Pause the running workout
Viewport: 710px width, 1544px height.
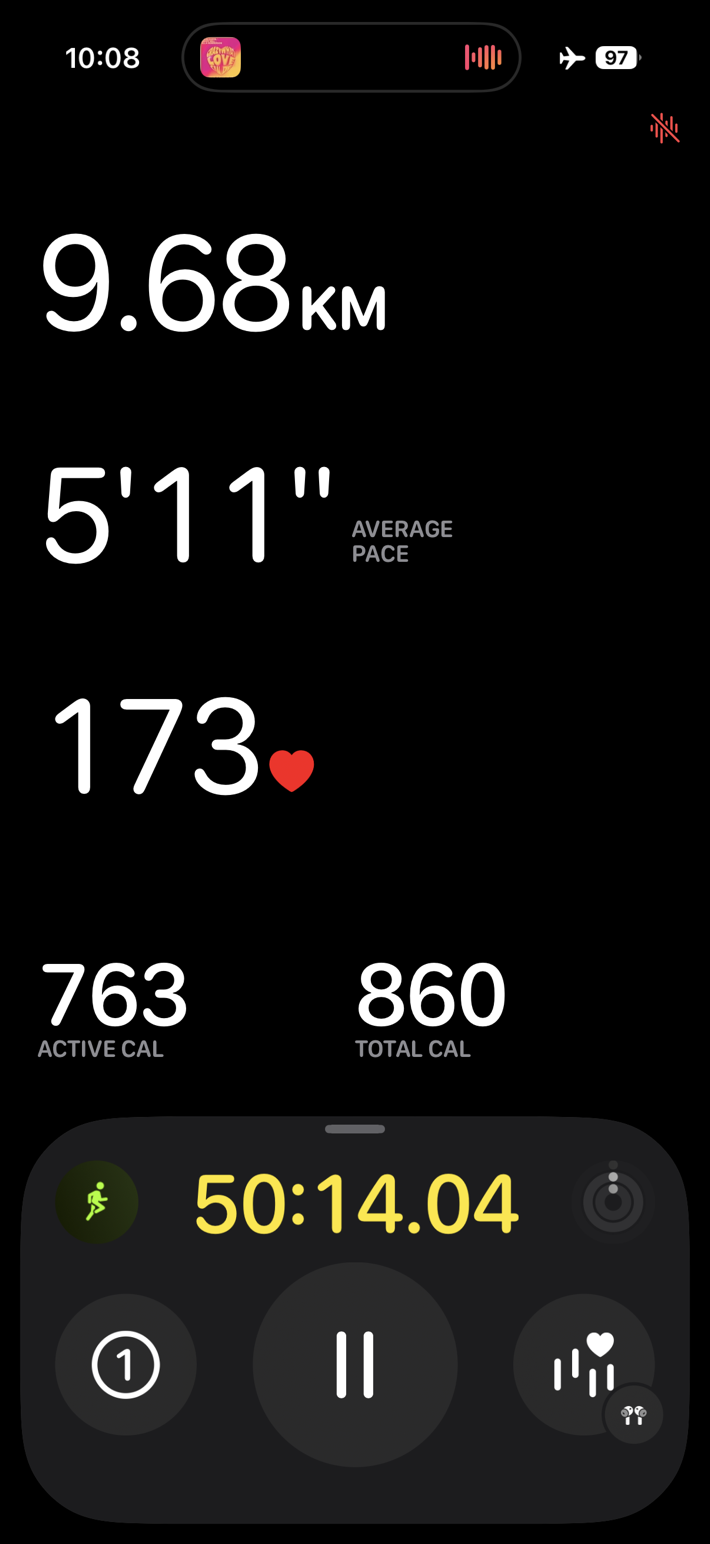tap(355, 1364)
